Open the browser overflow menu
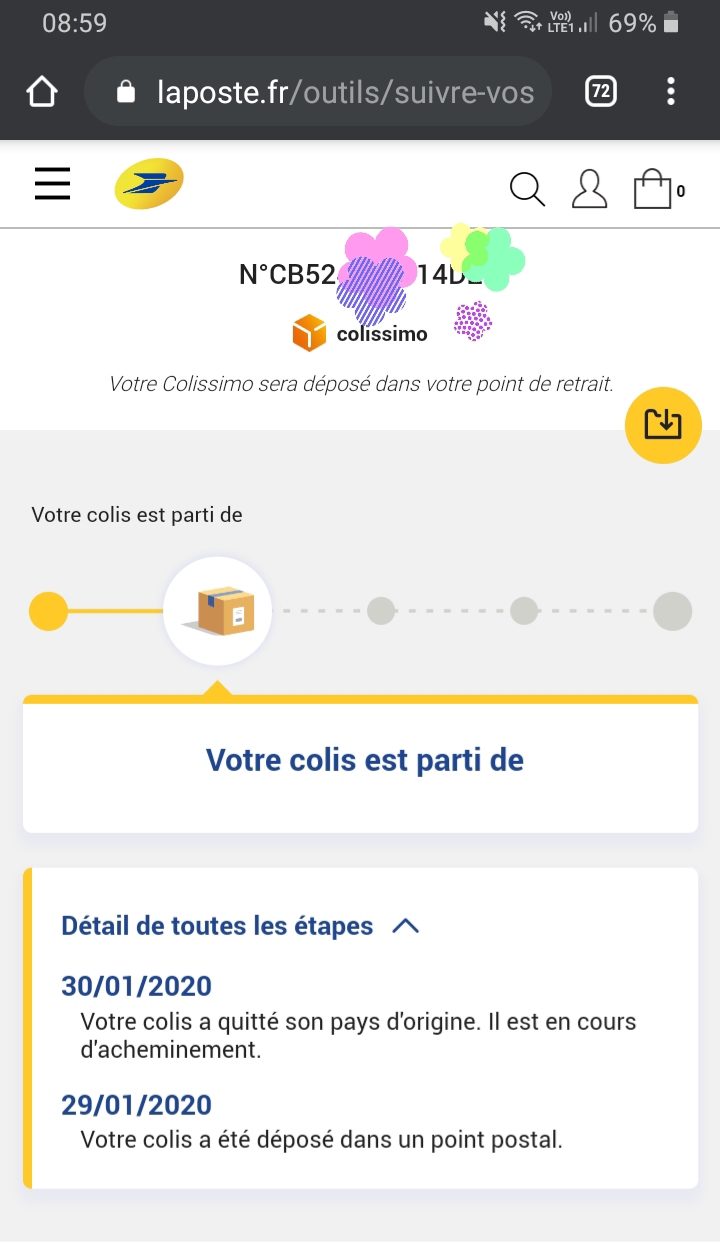Viewport: 720px width, 1244px height. click(671, 92)
